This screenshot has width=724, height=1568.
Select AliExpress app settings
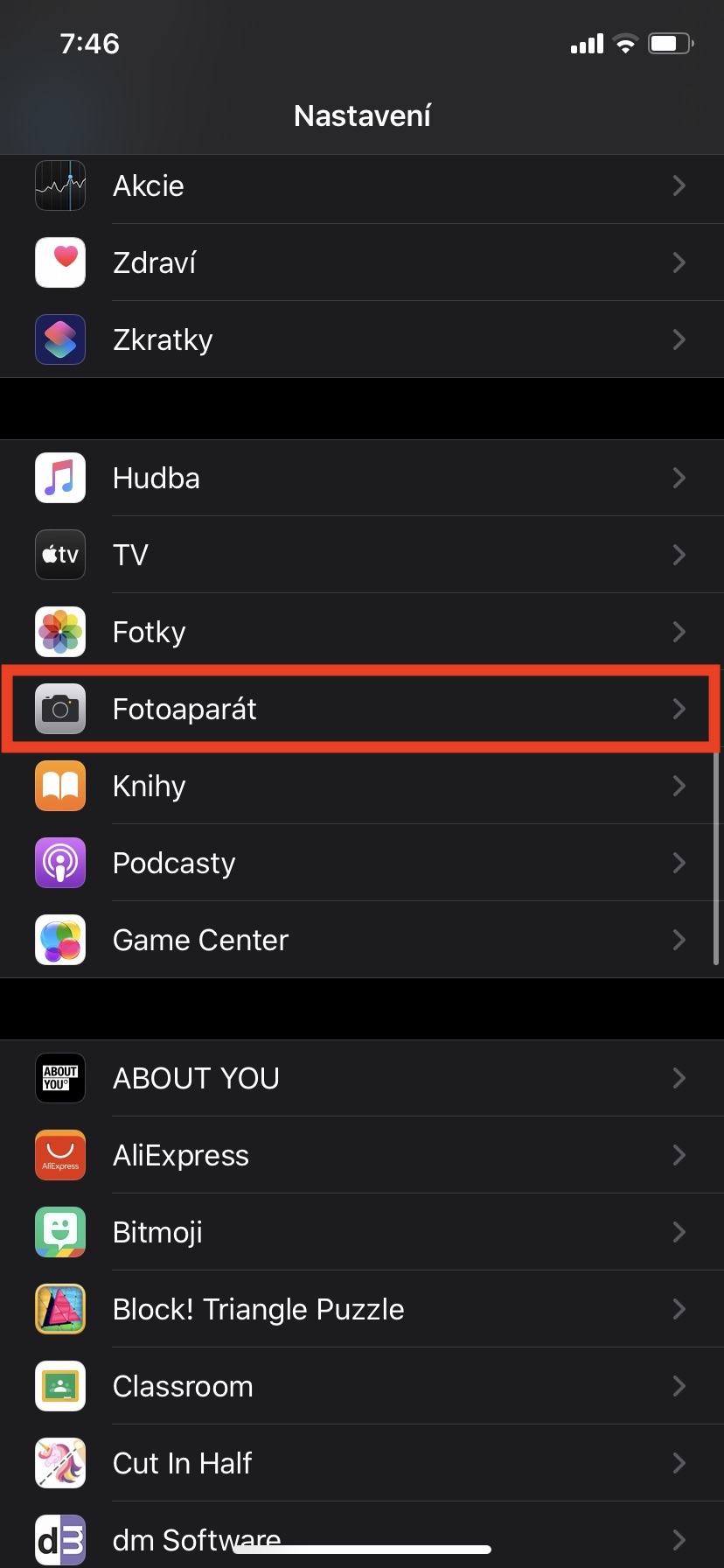[362, 1155]
